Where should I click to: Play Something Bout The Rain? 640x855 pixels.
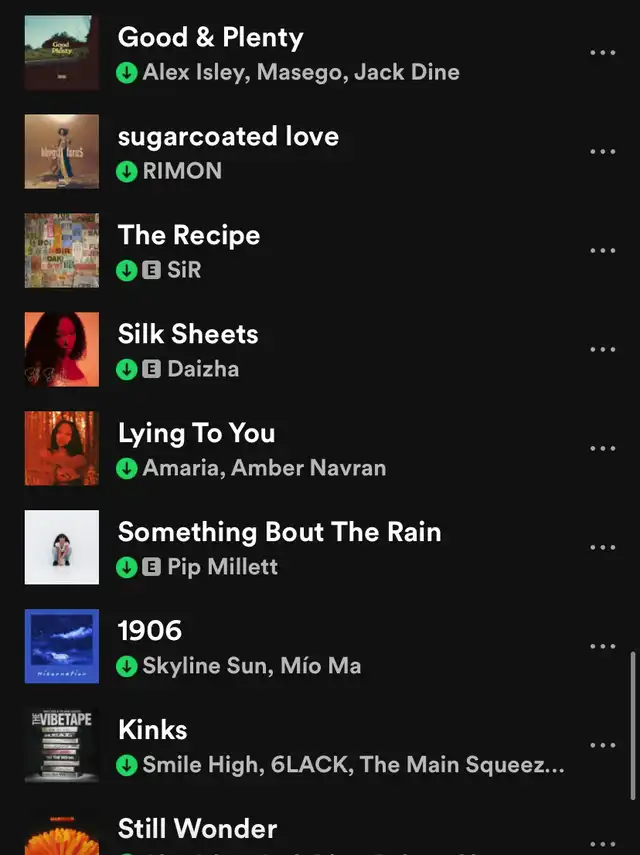click(279, 532)
